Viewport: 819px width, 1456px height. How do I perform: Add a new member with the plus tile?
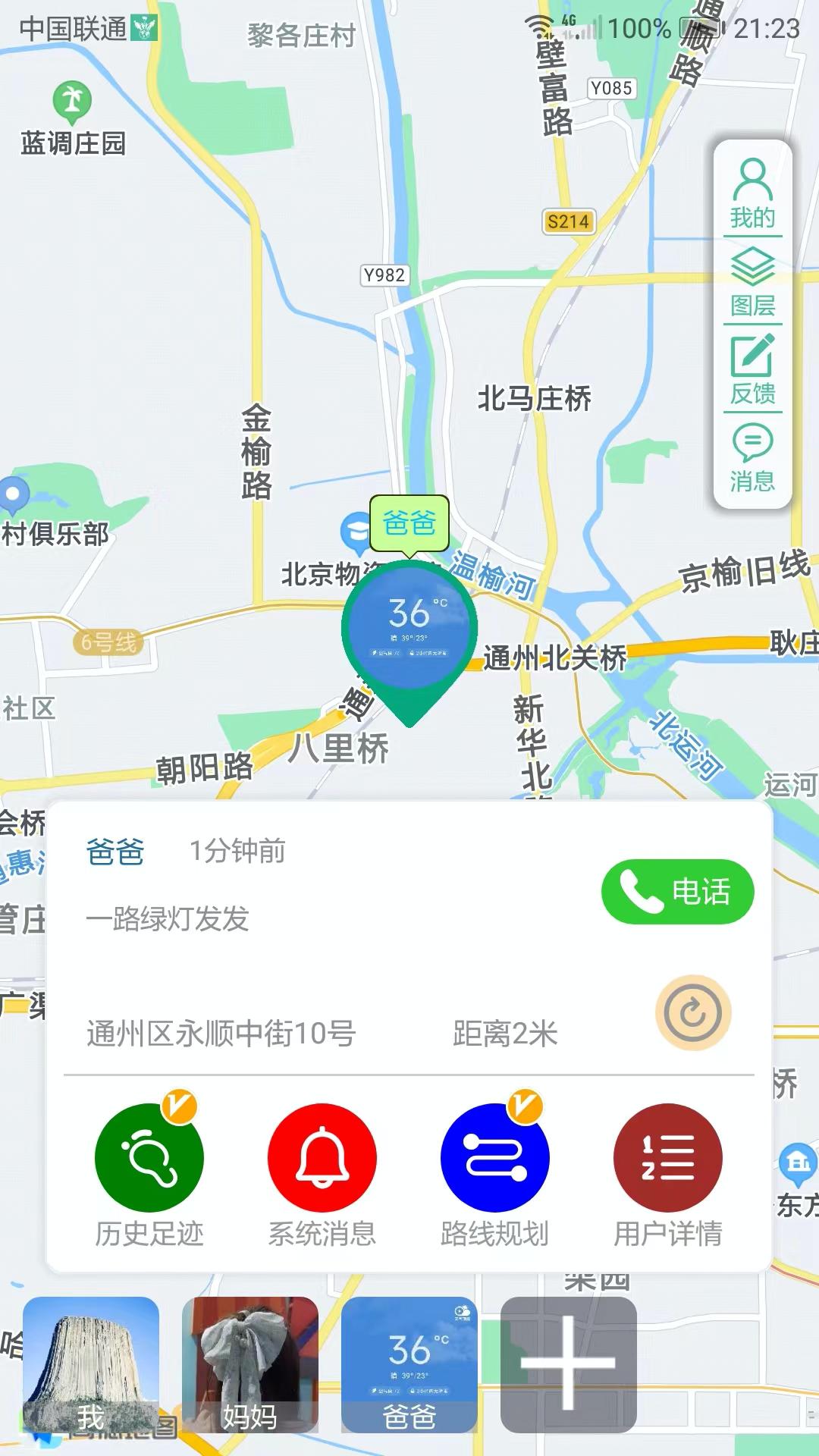(569, 1365)
